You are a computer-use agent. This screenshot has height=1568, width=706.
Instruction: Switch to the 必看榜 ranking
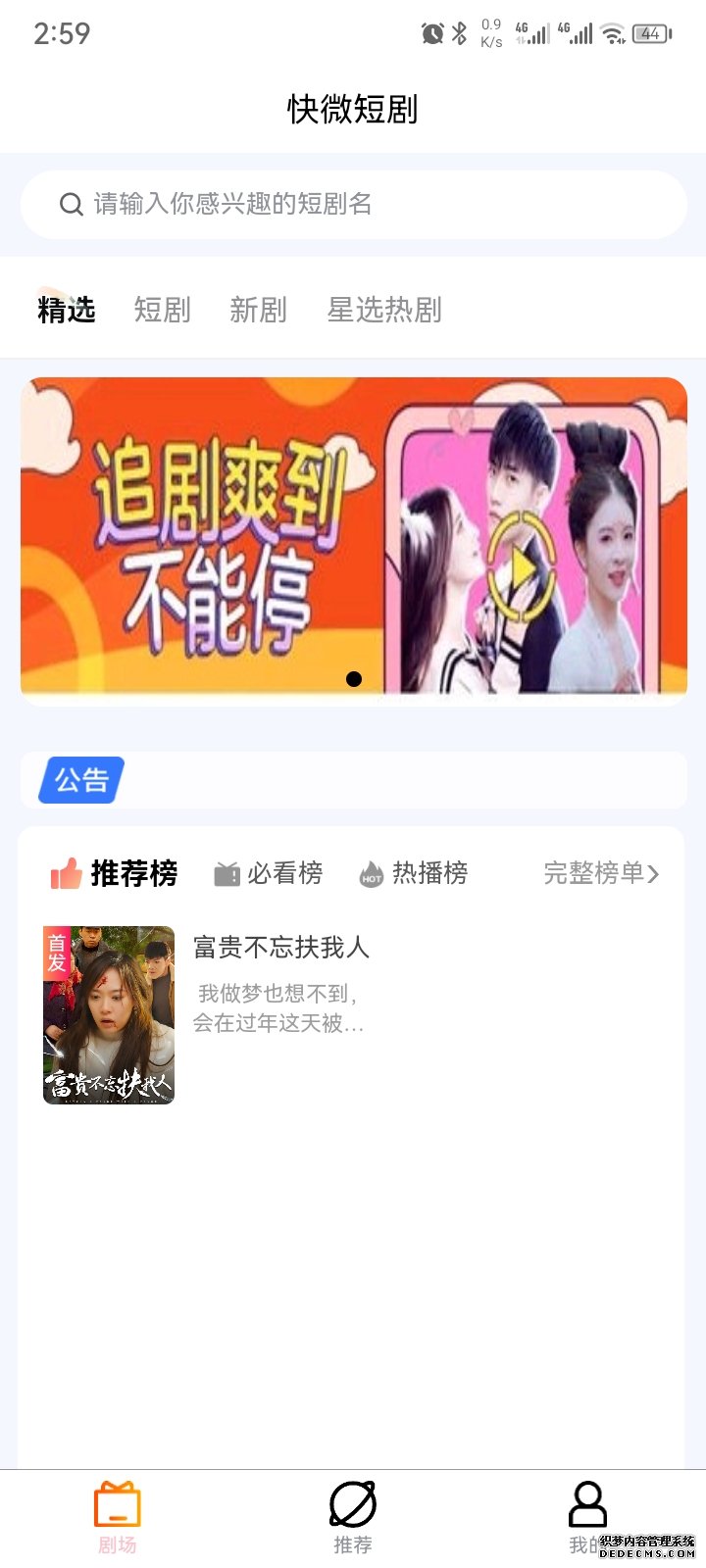point(269,872)
